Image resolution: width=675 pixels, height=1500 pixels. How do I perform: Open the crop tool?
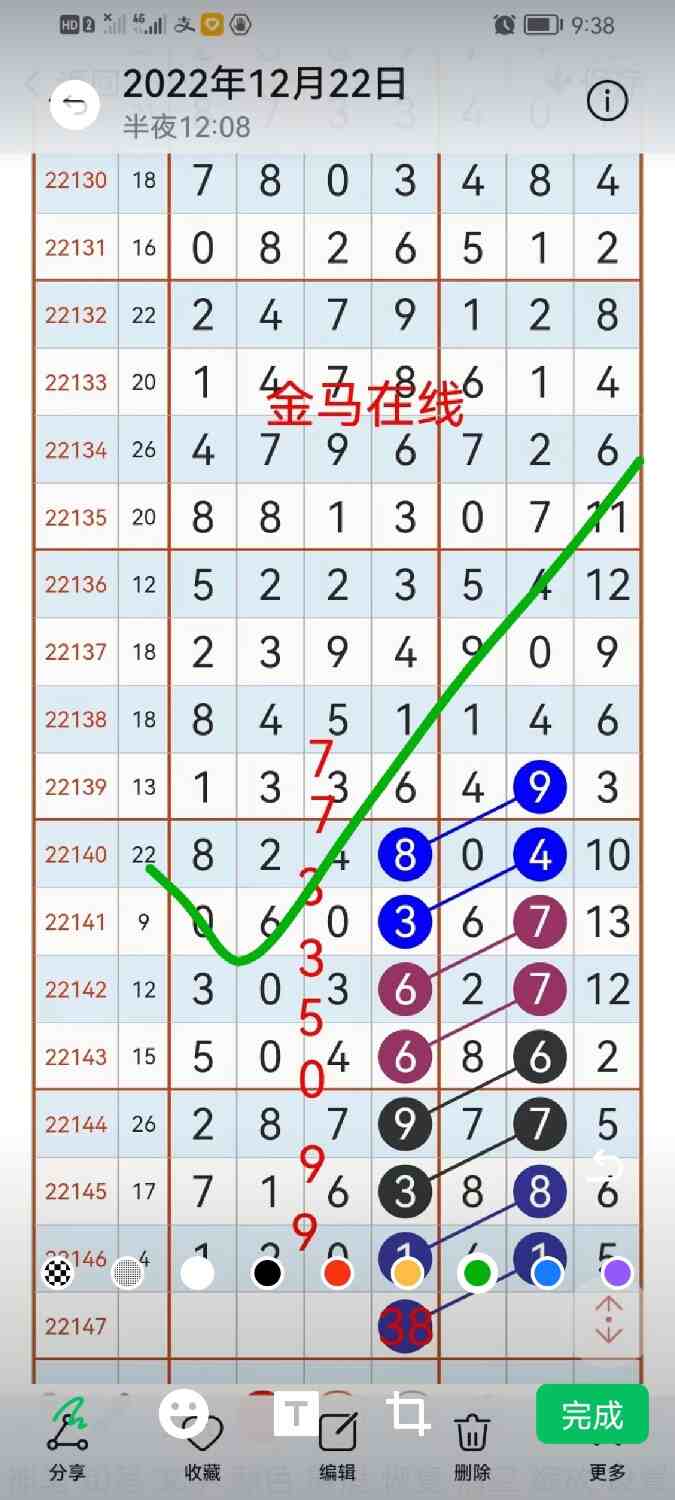[408, 1414]
